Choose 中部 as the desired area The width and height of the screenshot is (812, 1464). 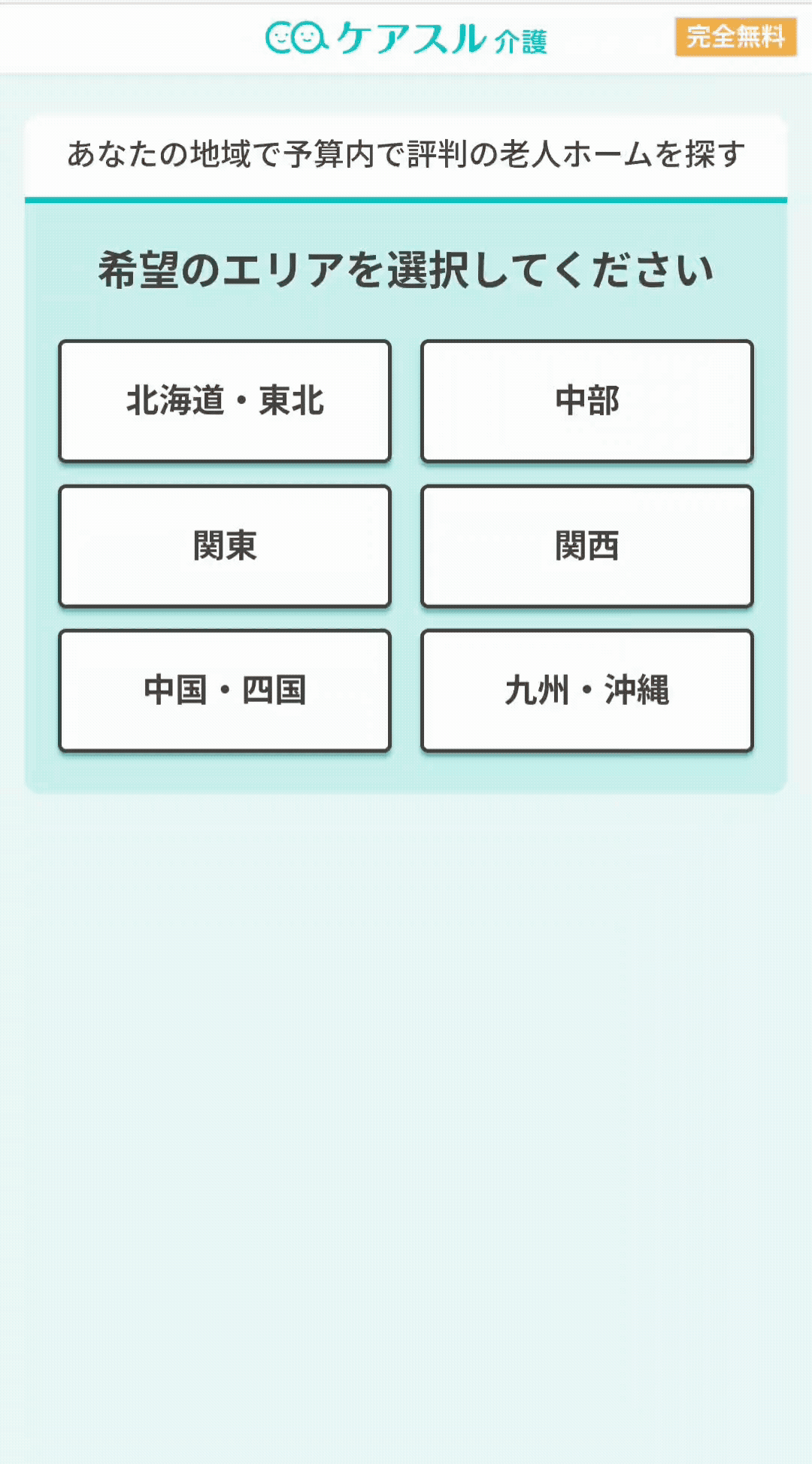pyautogui.click(x=587, y=401)
